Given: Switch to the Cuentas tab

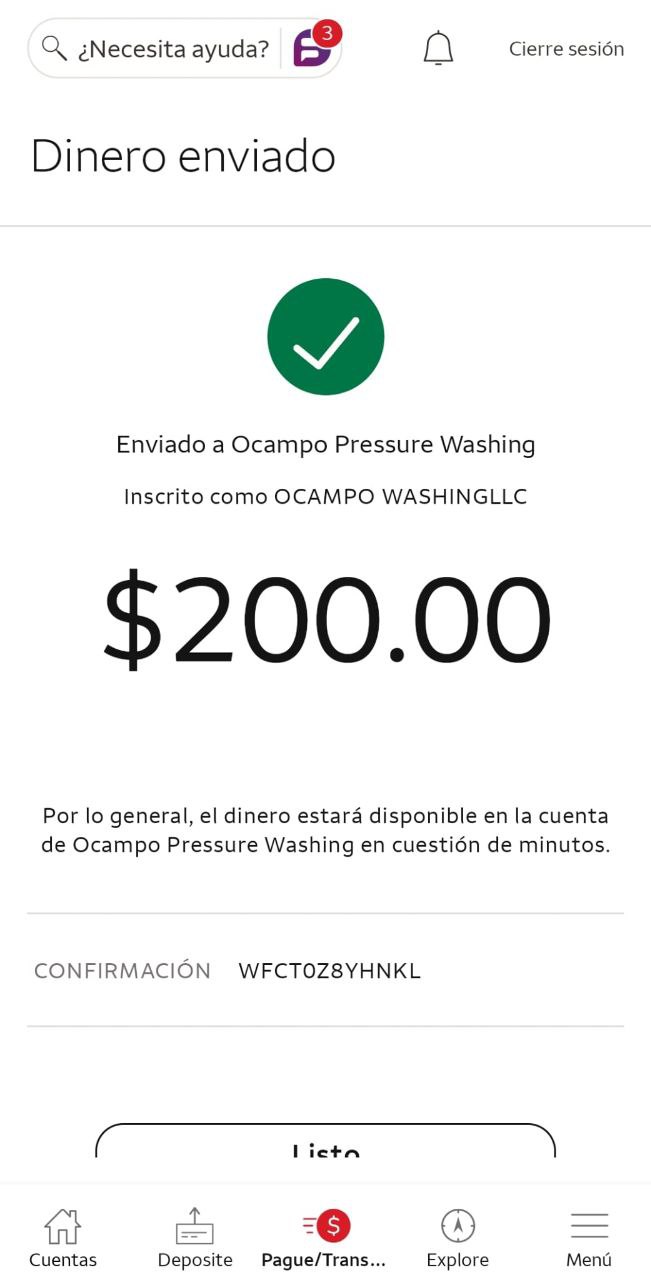Looking at the screenshot, I should [x=63, y=1237].
